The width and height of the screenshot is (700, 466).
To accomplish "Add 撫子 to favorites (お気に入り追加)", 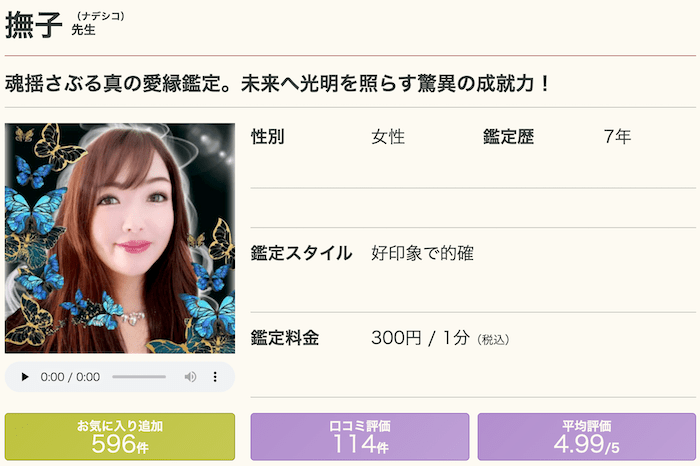I will 120,437.
